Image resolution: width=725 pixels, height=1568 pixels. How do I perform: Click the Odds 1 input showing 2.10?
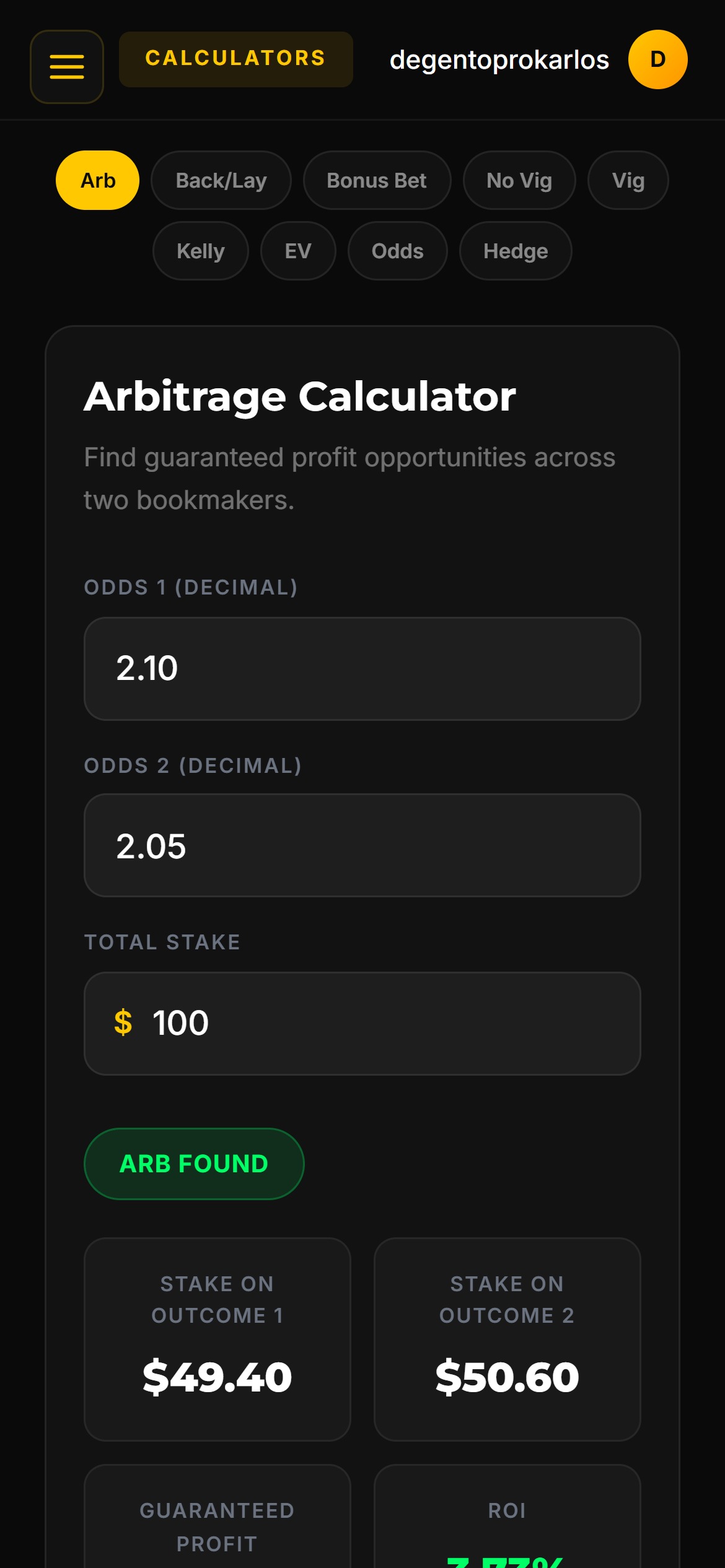pyautogui.click(x=362, y=668)
